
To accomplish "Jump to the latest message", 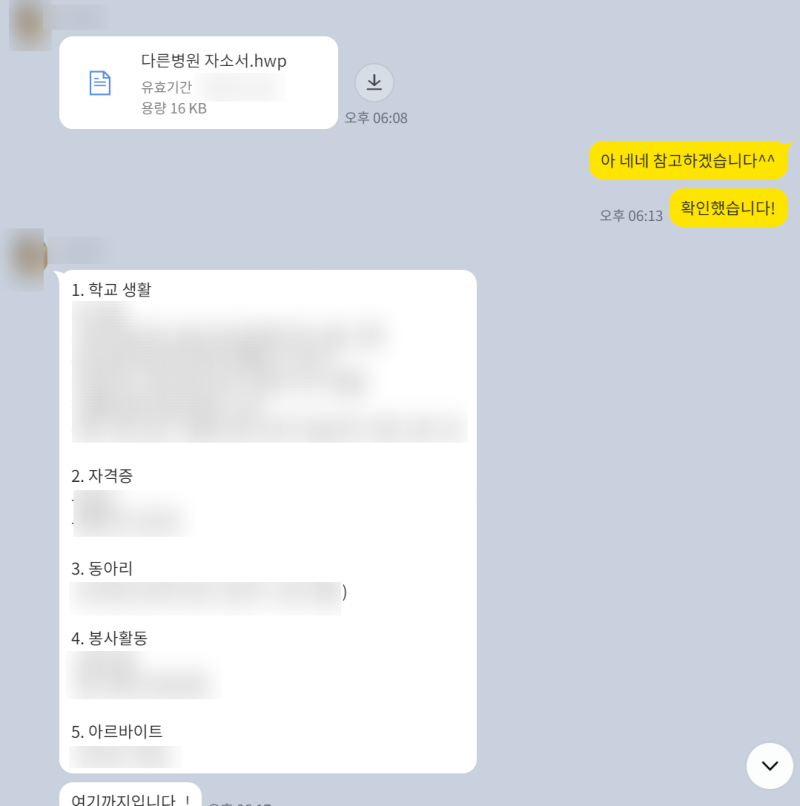I will tap(769, 766).
